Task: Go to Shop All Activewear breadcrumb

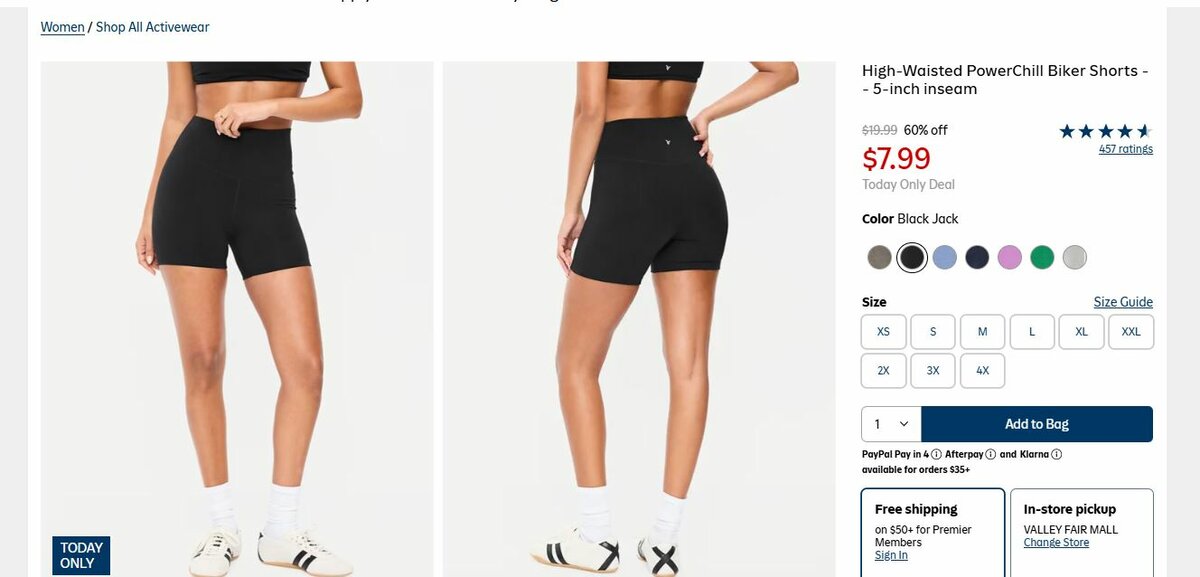Action: click(x=152, y=27)
